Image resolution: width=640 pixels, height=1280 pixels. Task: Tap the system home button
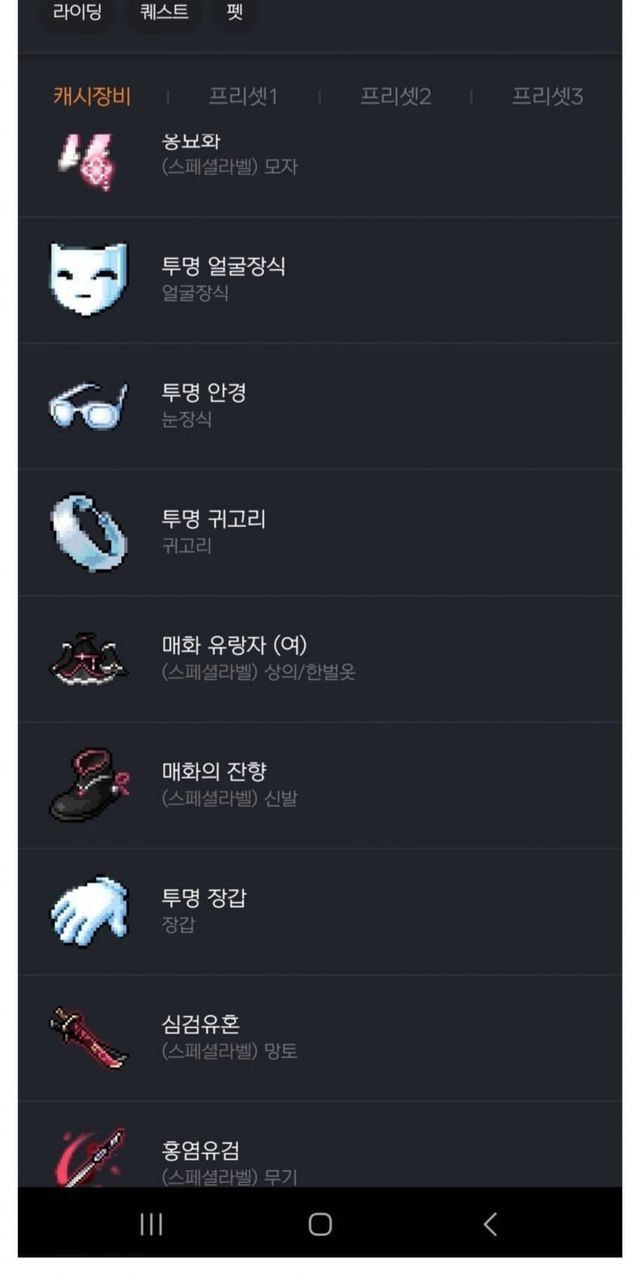tap(320, 1224)
